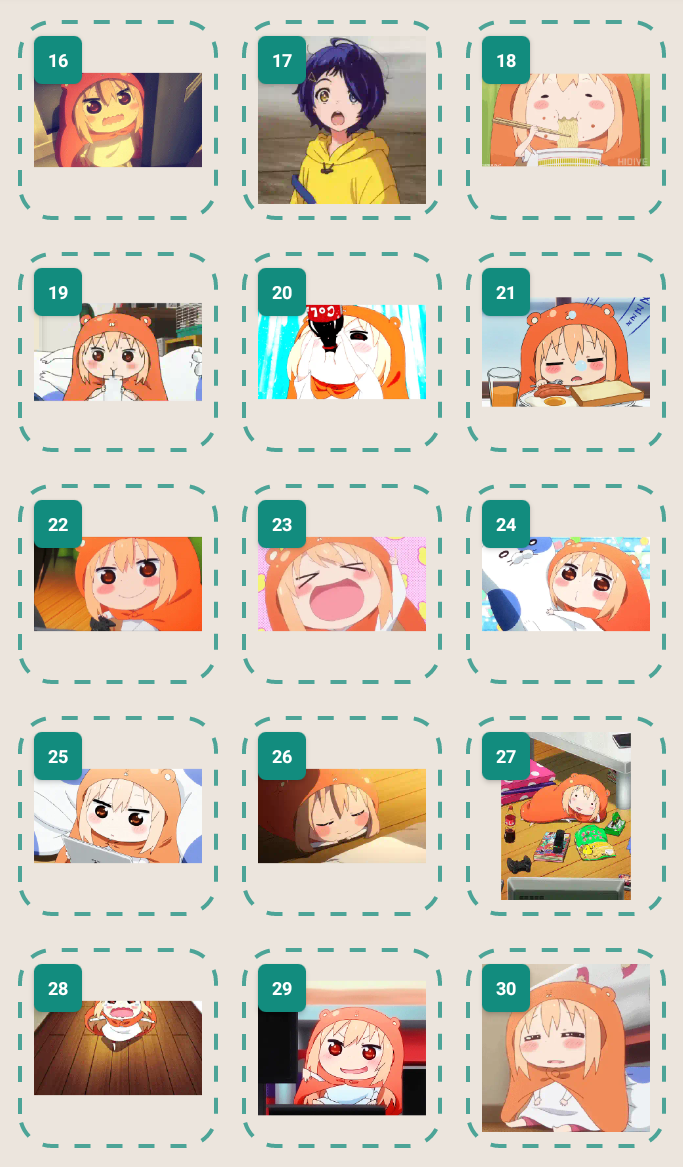Open image tile number 24
The height and width of the screenshot is (1167, 683).
coord(566,584)
